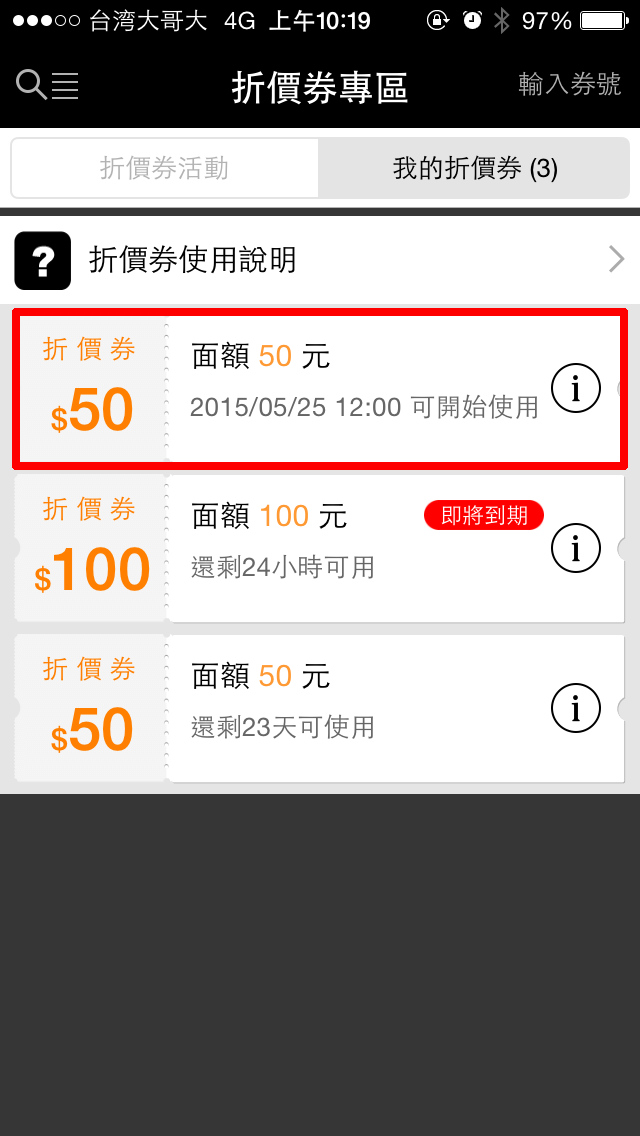Open 折價券使用說明 instructions
This screenshot has height=1136, width=640.
(320, 259)
